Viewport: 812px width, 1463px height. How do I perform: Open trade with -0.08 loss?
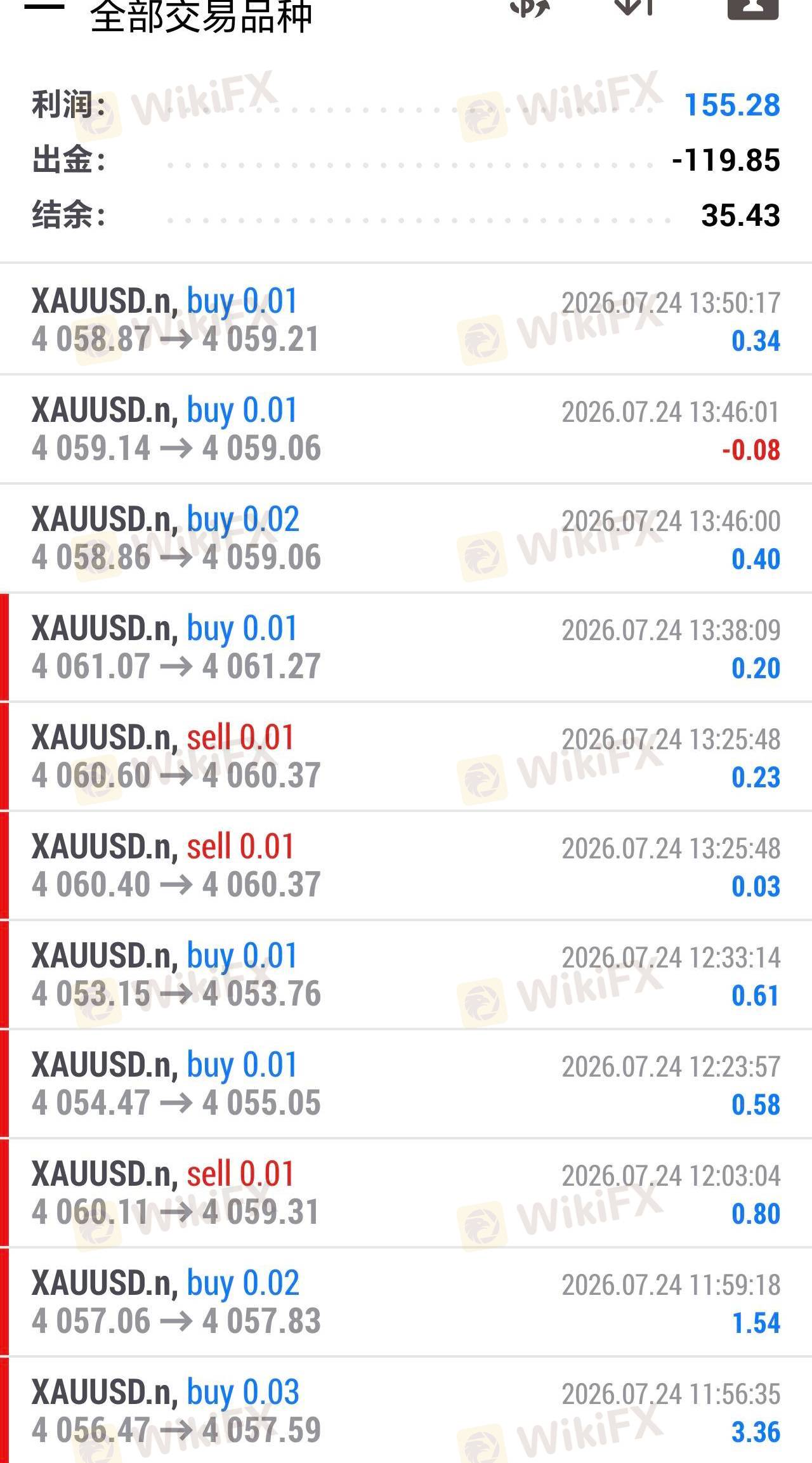tap(406, 429)
